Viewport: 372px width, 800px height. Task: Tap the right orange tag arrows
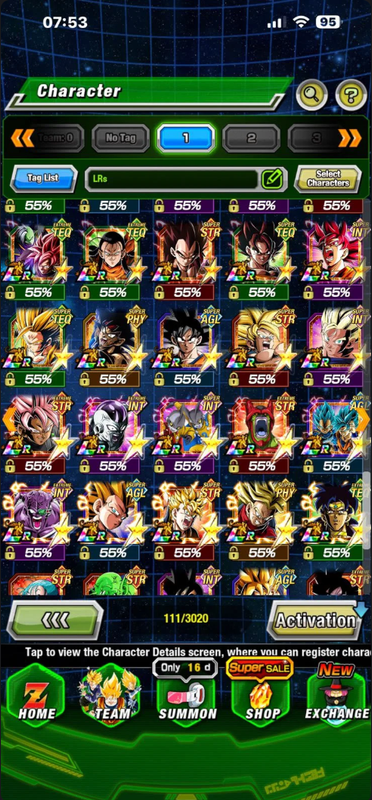pos(350,138)
